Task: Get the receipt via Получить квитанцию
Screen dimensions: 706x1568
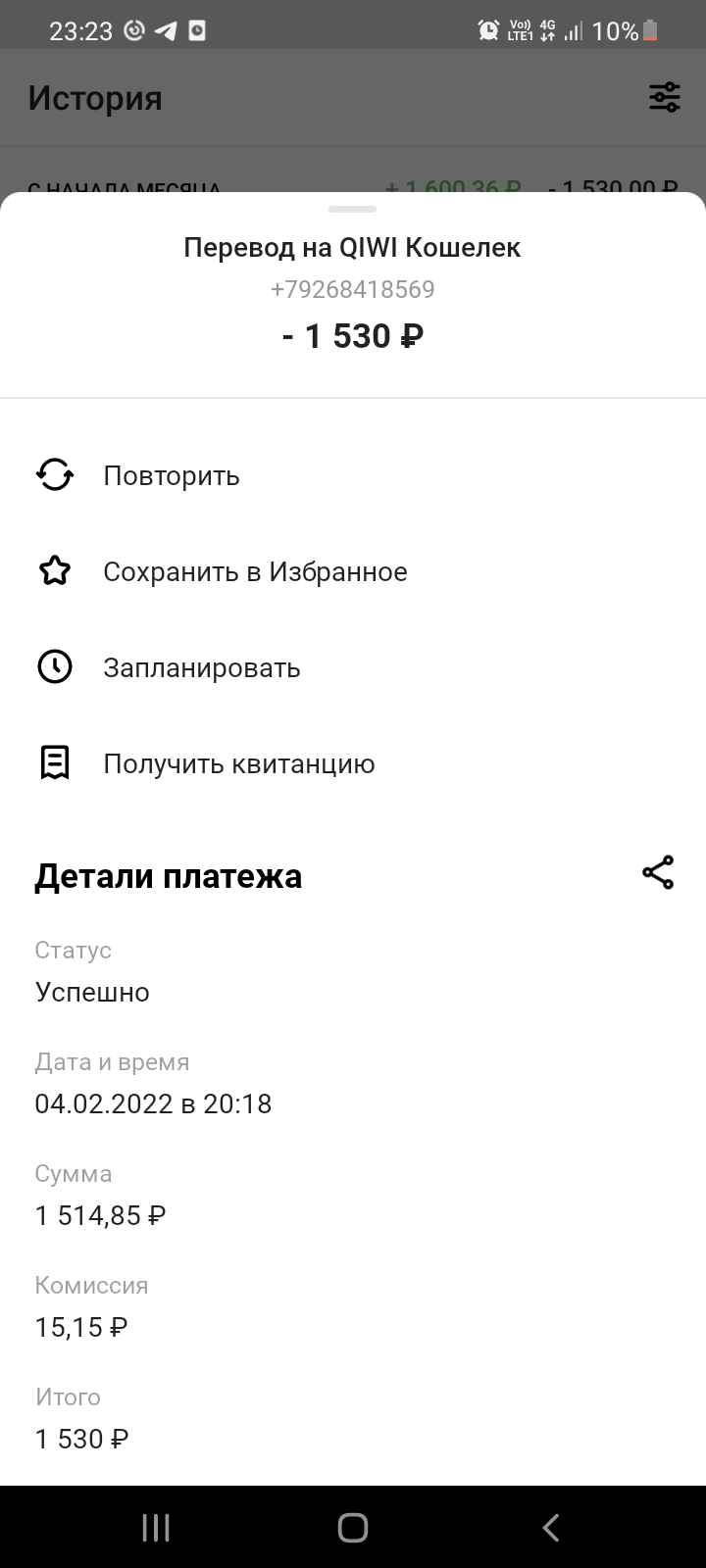Action: (238, 764)
